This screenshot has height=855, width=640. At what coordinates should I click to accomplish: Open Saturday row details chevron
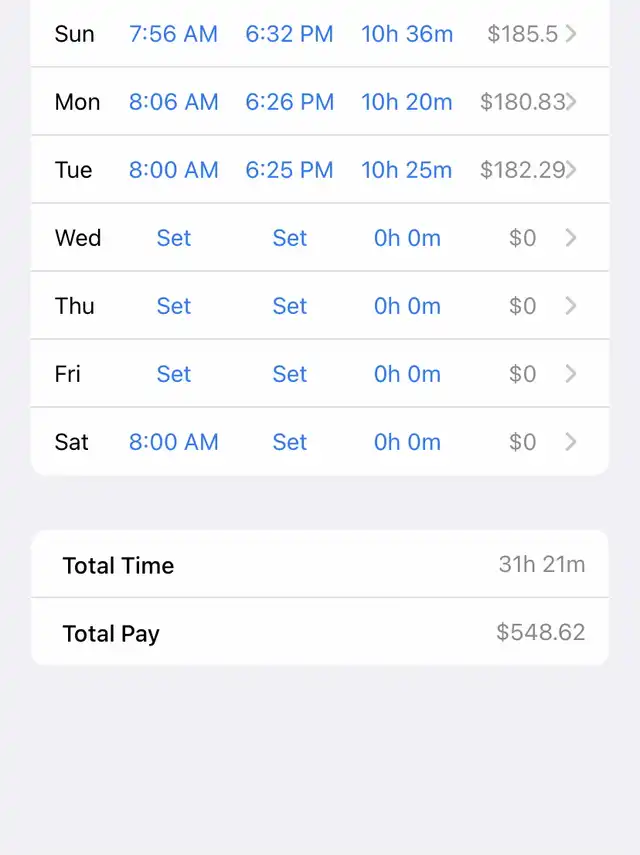click(x=571, y=442)
